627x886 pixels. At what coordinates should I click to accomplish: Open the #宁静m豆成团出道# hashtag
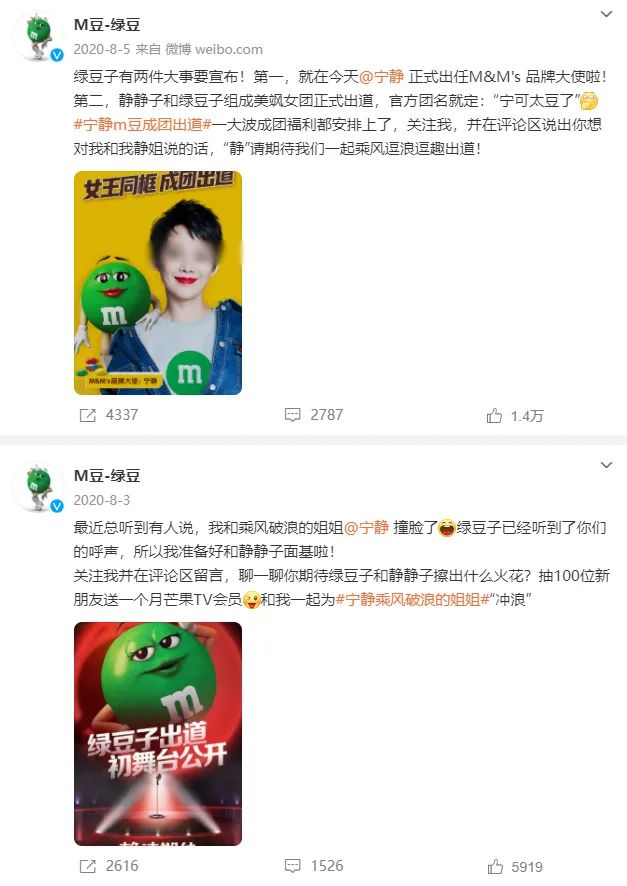pyautogui.click(x=142, y=124)
